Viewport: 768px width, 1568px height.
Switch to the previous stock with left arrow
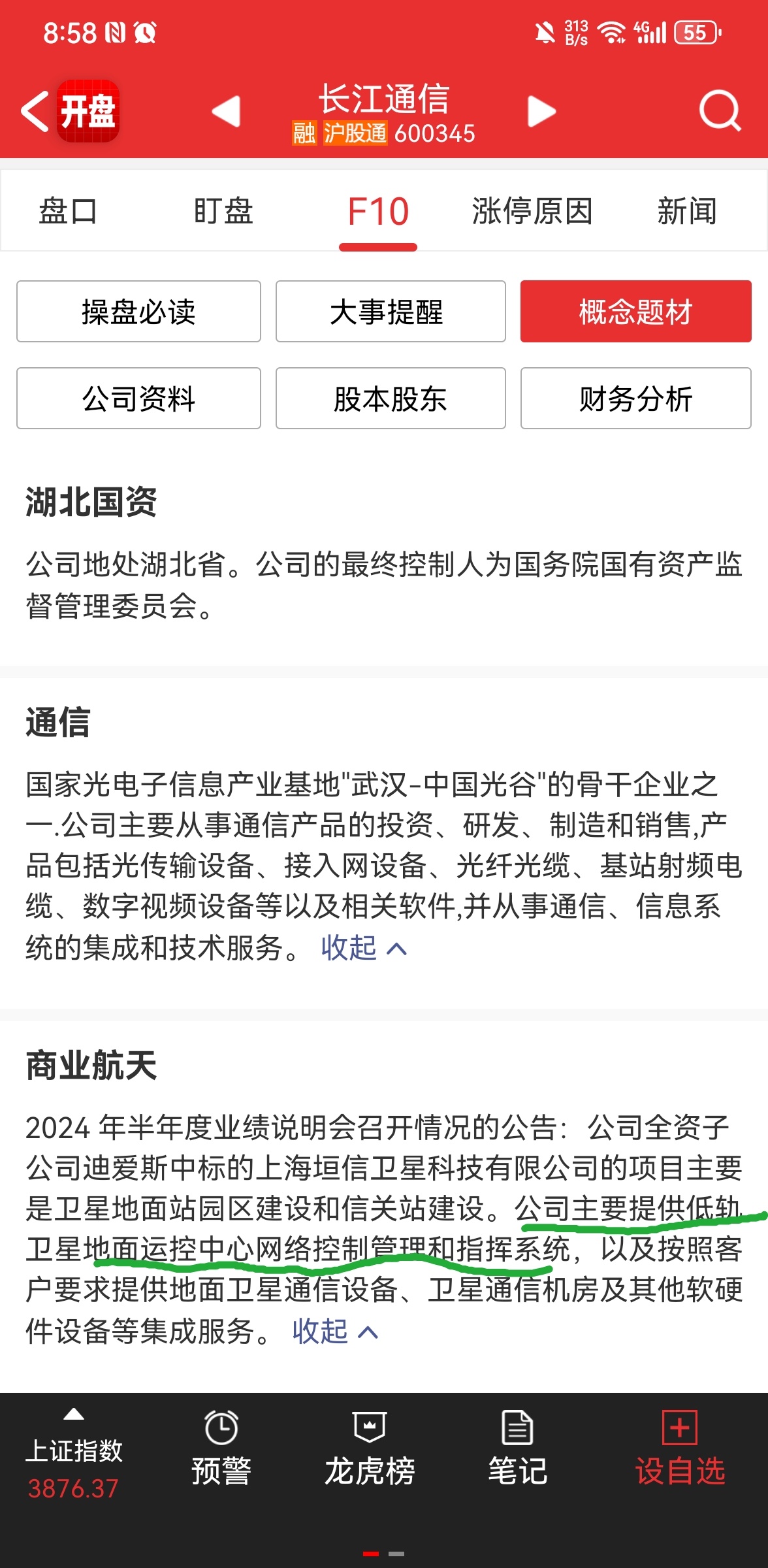tap(227, 112)
